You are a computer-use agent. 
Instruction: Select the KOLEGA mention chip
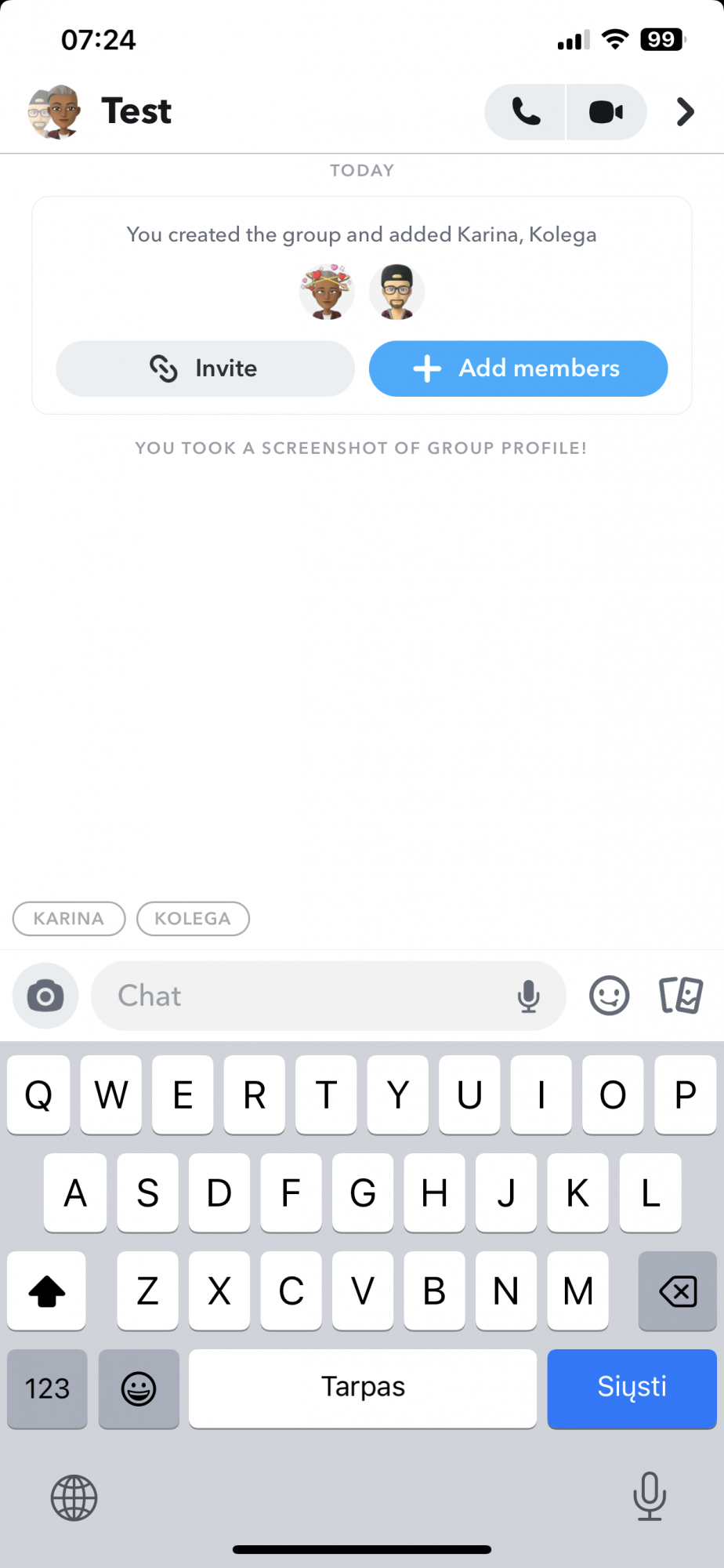point(193,919)
